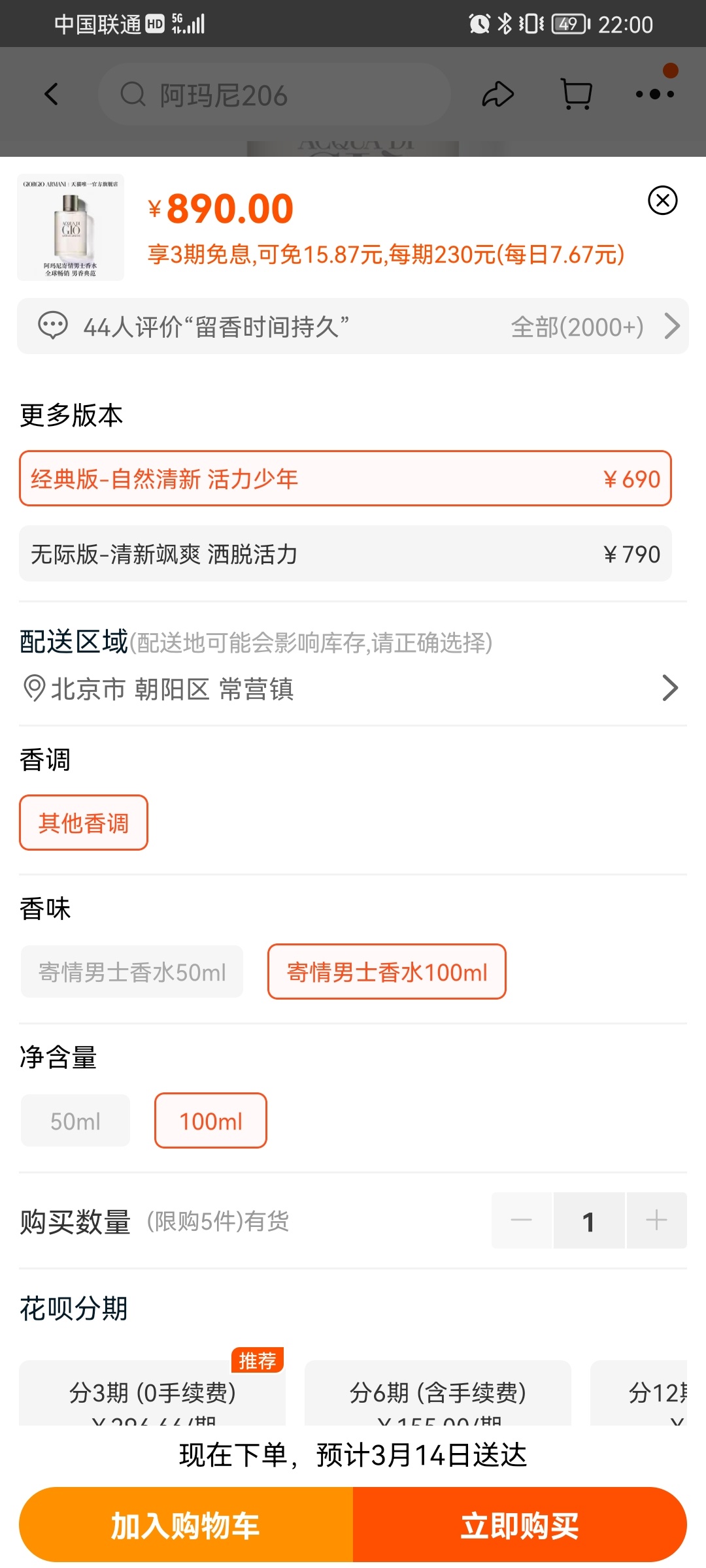Choose 分6期 (含手续费) installment plan
Viewport: 706px width, 1568px height.
click(438, 1393)
